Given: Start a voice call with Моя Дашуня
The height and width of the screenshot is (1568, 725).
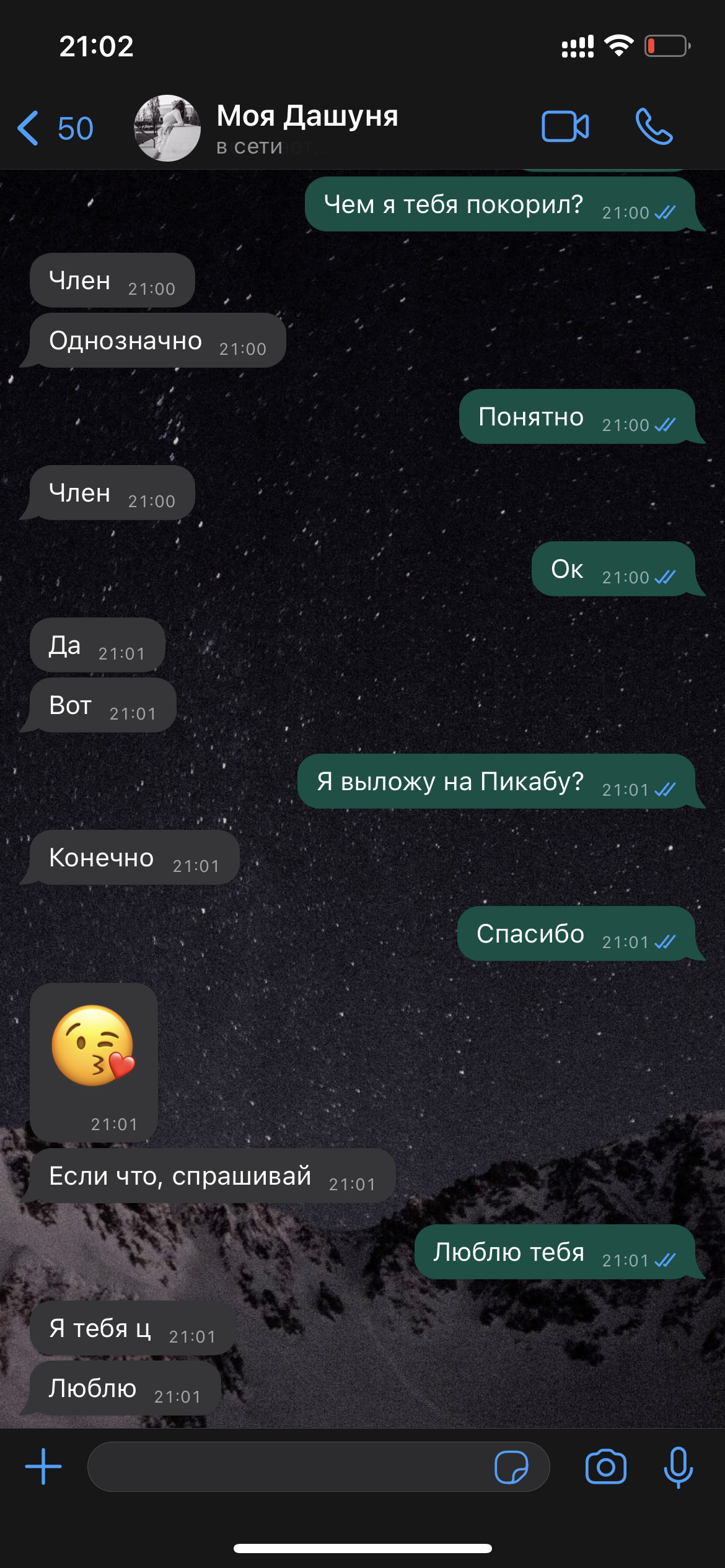Looking at the screenshot, I should click(654, 126).
